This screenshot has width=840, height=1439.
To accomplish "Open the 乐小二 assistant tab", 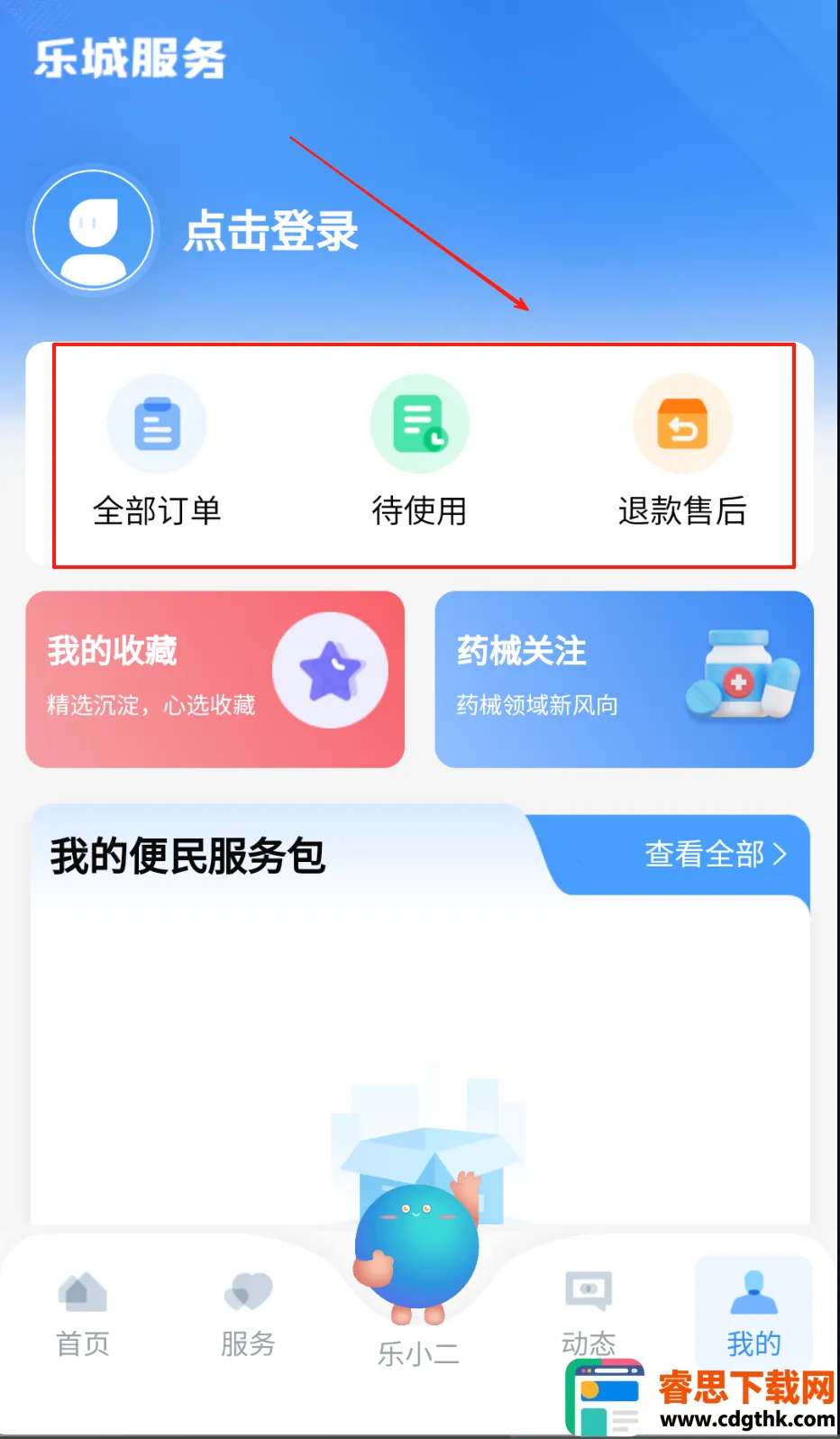I will point(418,1280).
